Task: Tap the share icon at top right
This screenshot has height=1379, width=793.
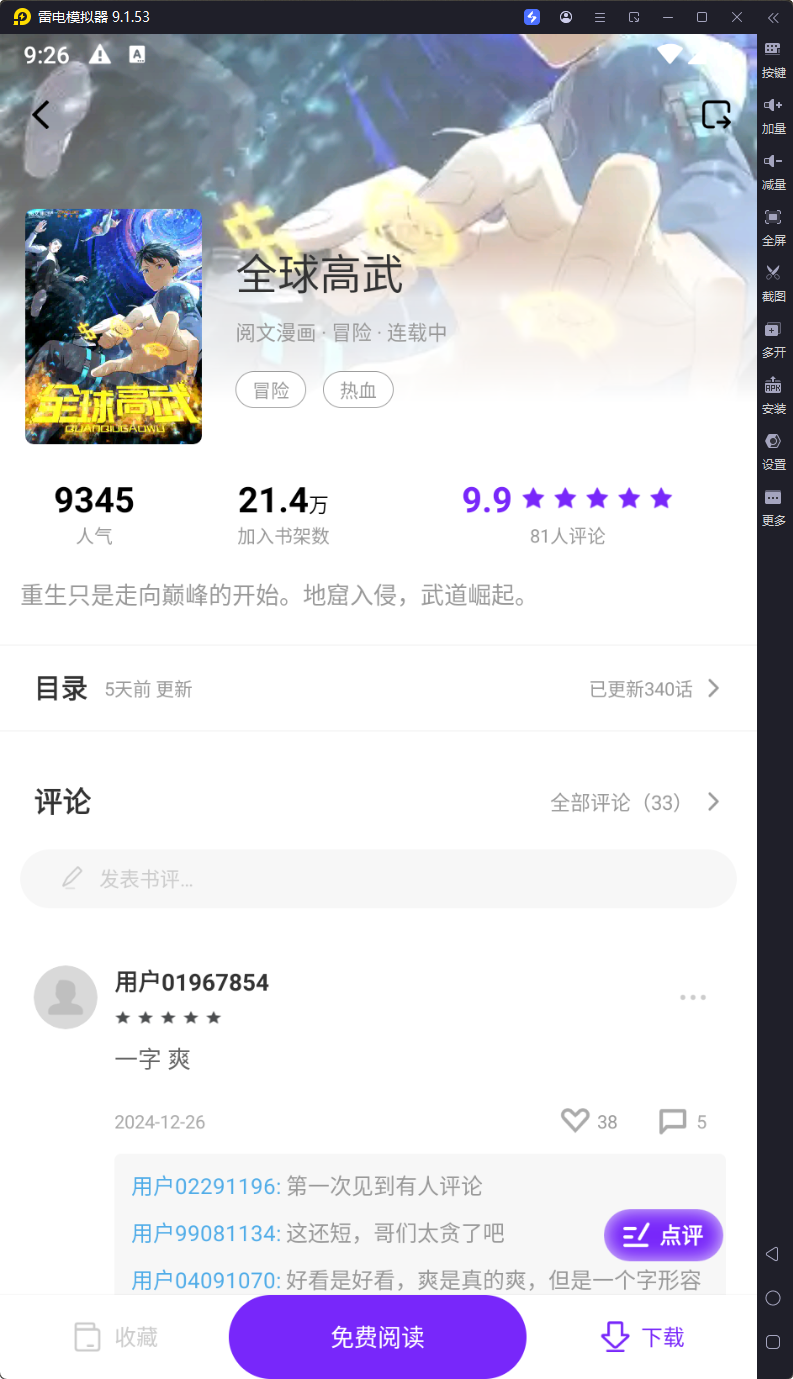Action: click(716, 115)
